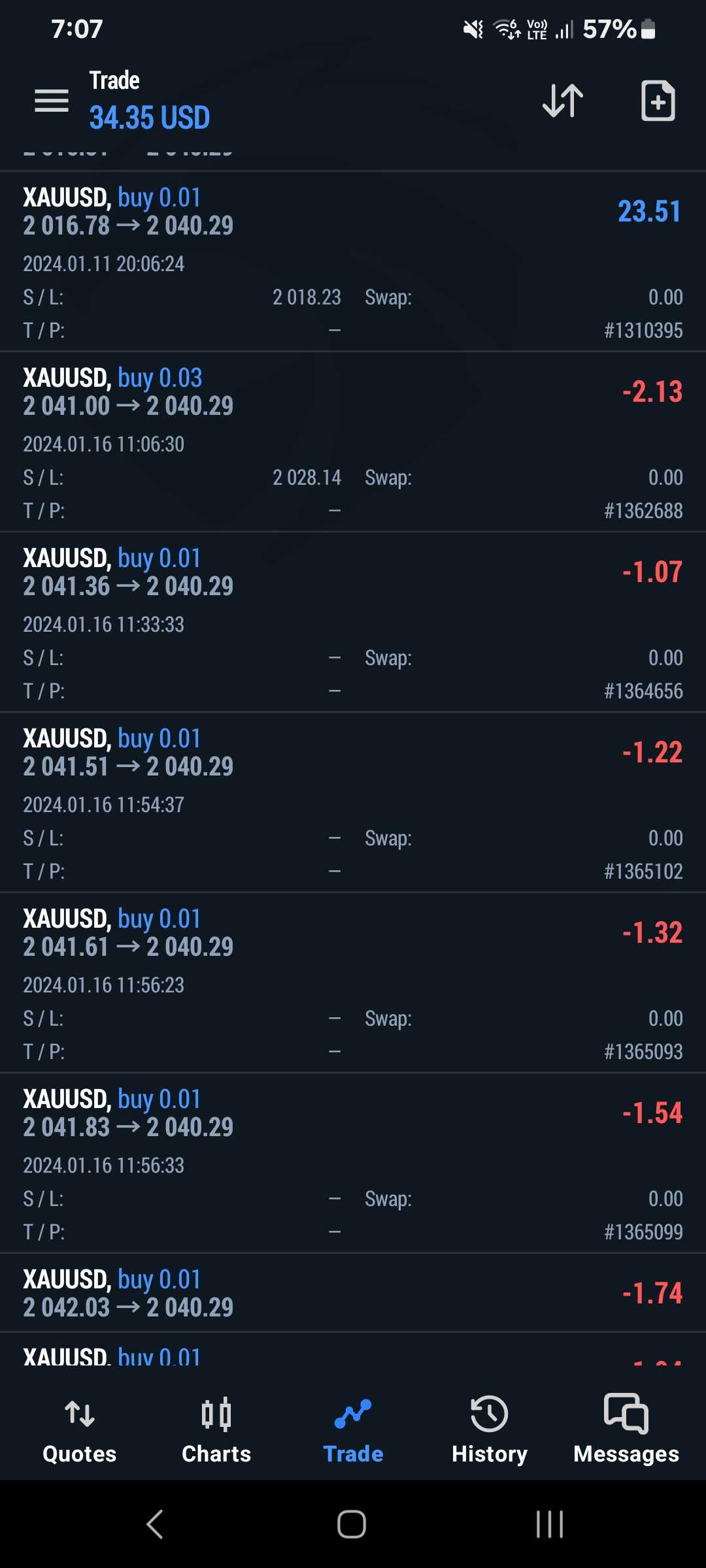Select position #1364656 showing -1.07
The width and height of the screenshot is (706, 1568).
pos(353,622)
